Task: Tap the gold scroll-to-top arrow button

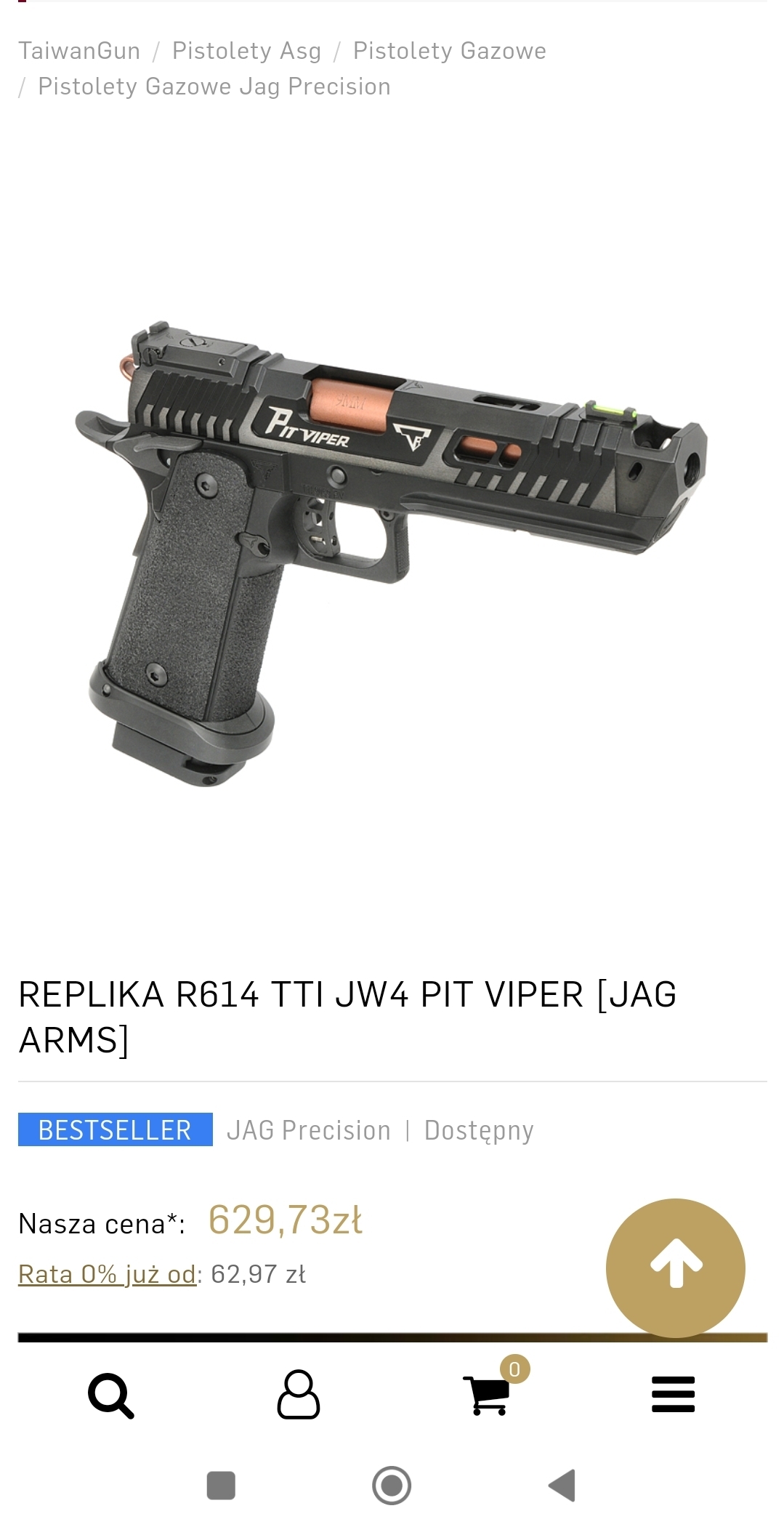Action: click(x=675, y=1268)
